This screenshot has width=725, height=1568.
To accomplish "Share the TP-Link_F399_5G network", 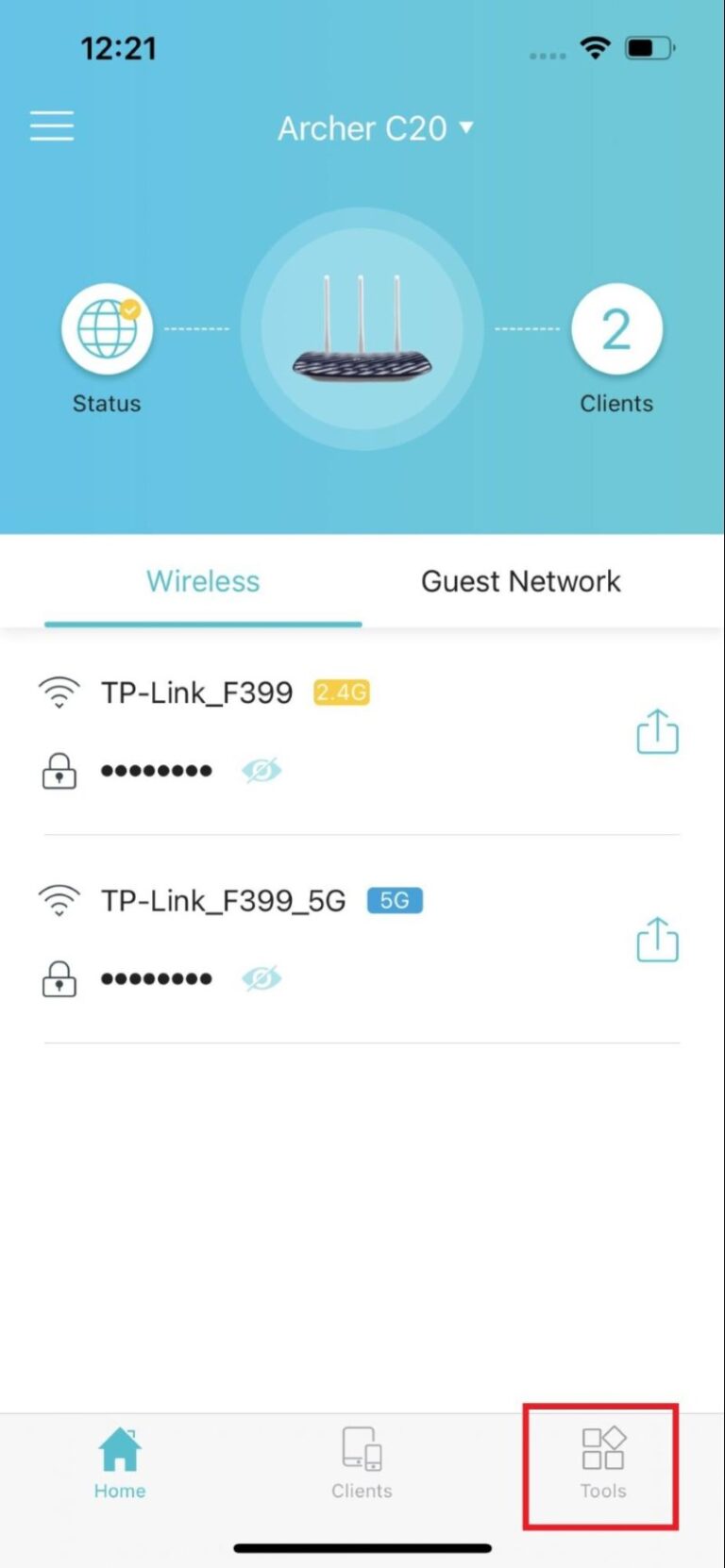I will (657, 940).
